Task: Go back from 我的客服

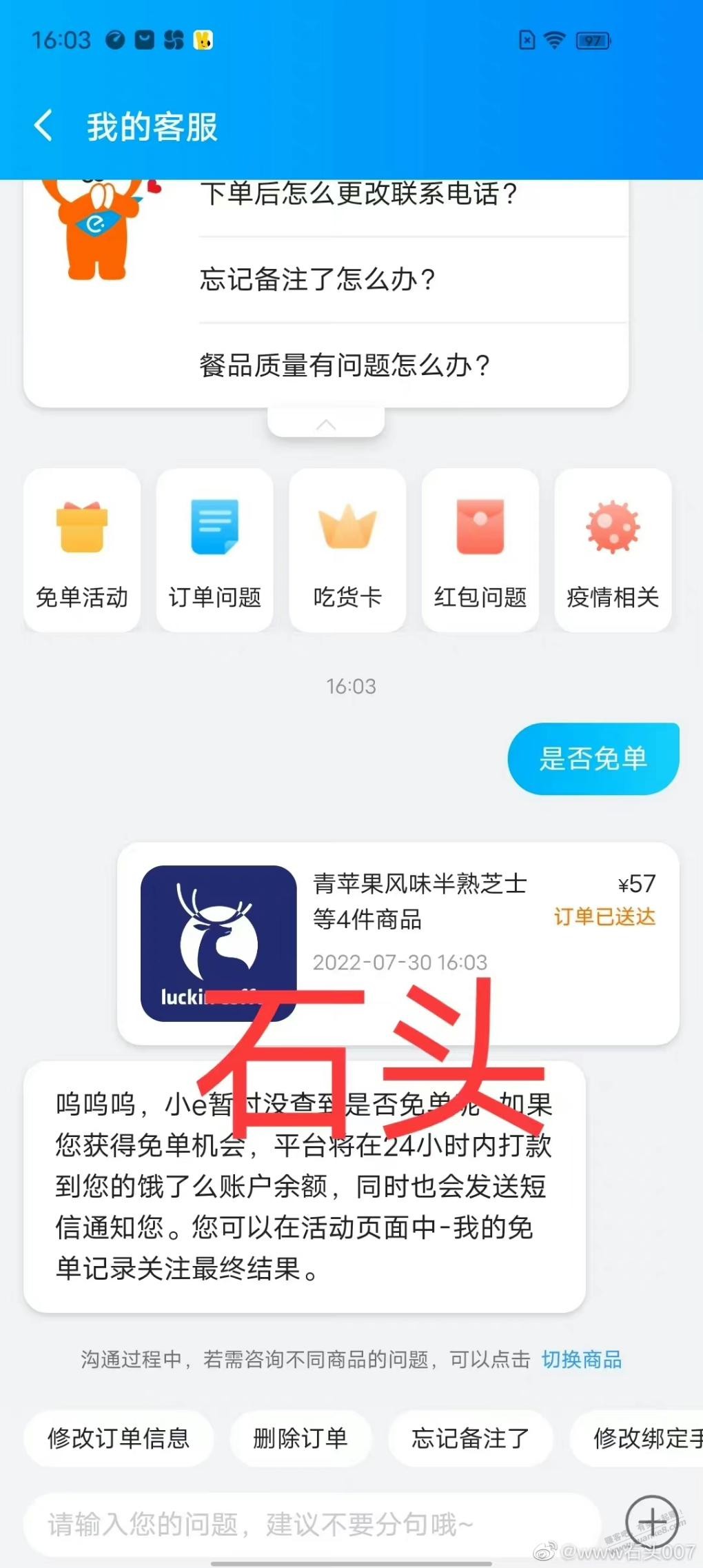Action: pyautogui.click(x=43, y=126)
